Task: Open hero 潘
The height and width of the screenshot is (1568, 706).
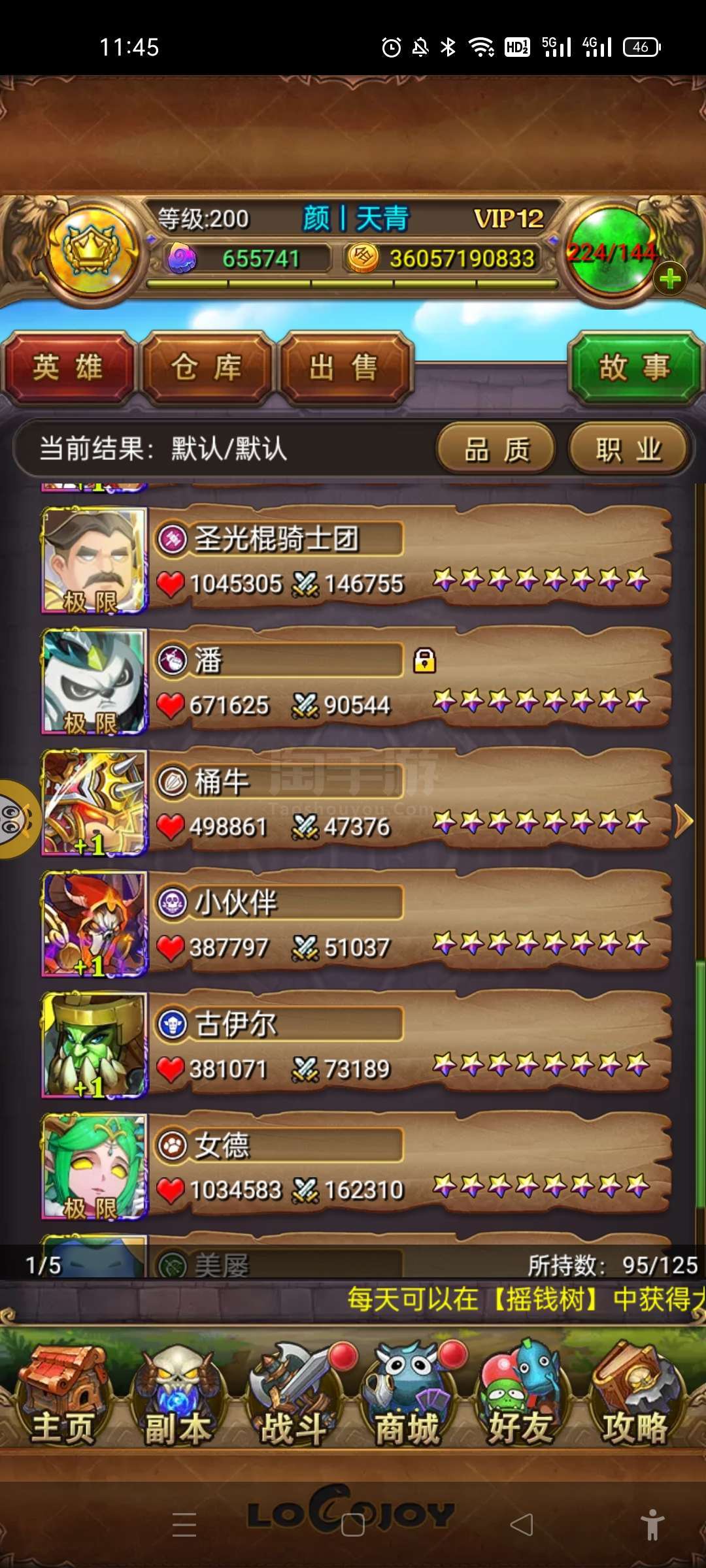Action: [405, 682]
